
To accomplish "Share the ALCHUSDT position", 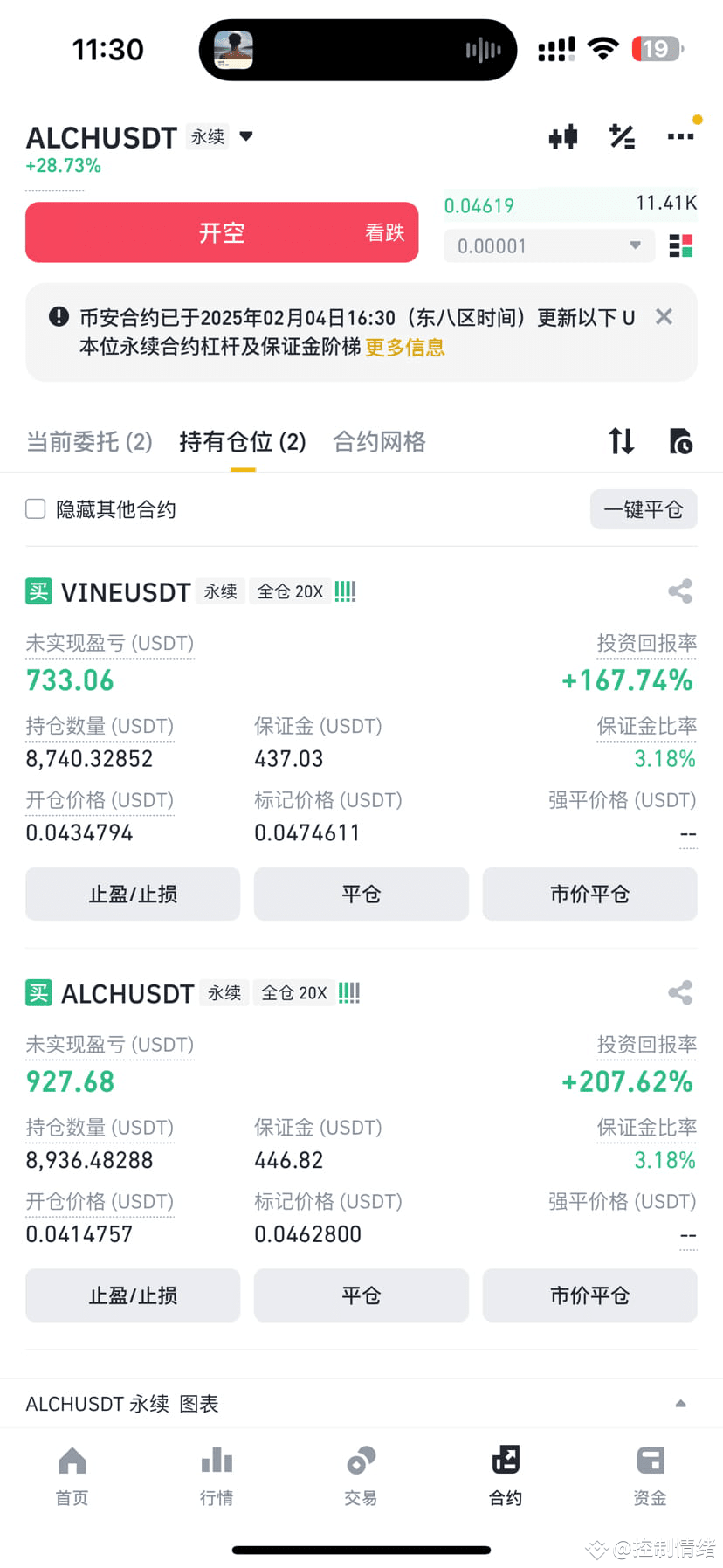I will pyautogui.click(x=679, y=992).
